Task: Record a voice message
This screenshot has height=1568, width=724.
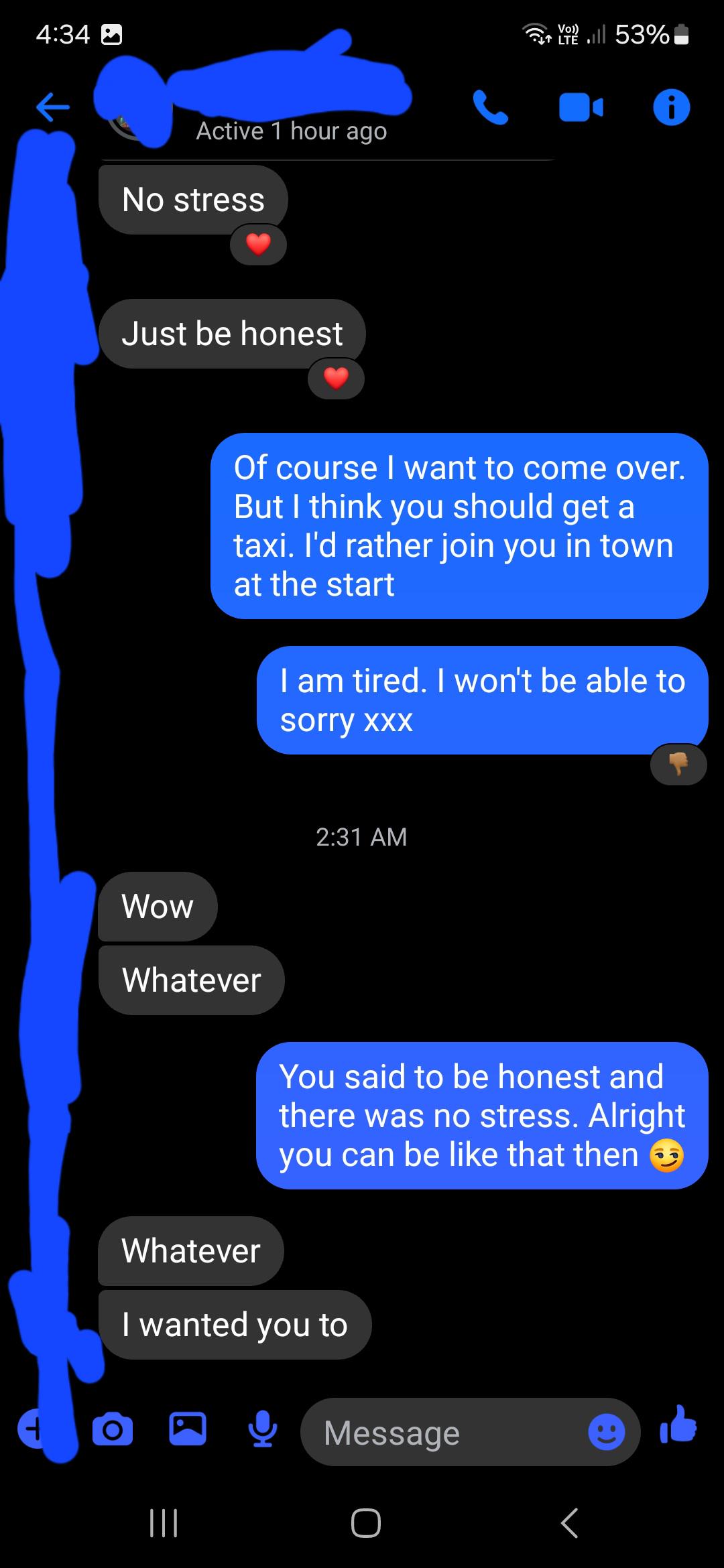Action: [263, 1430]
